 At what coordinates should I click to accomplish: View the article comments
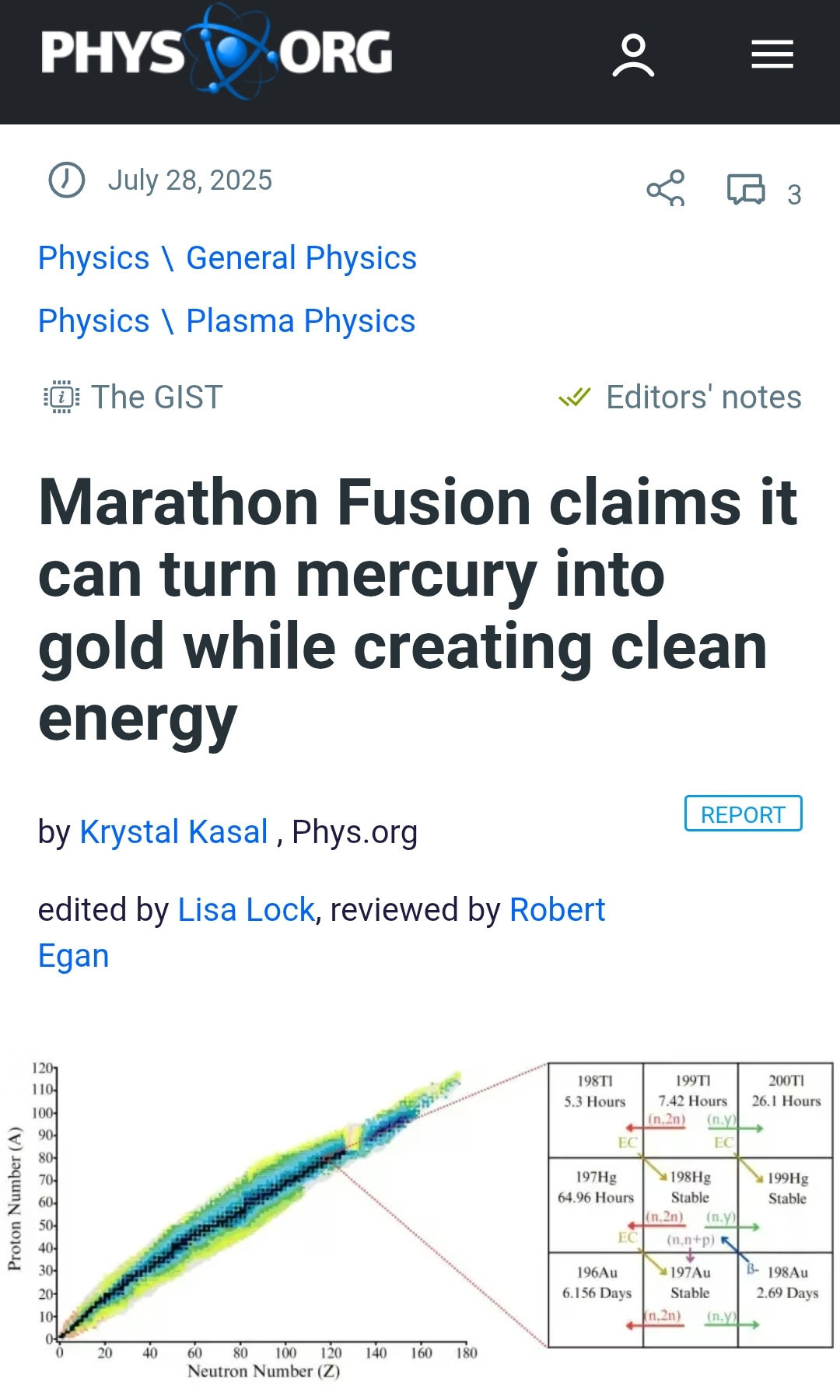click(x=762, y=191)
